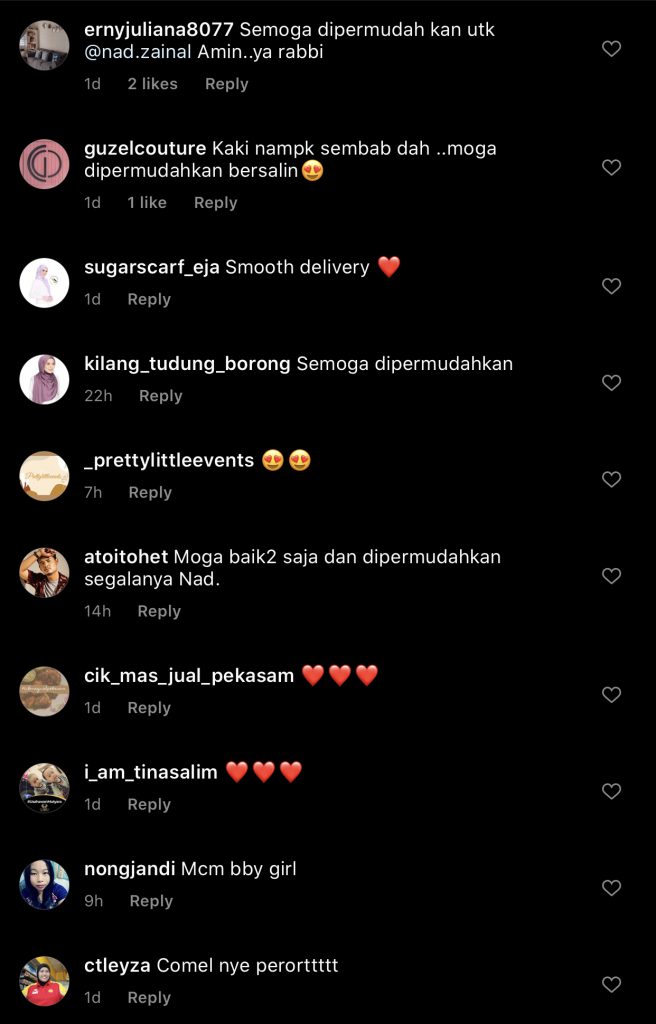Image resolution: width=656 pixels, height=1024 pixels.
Task: Like guzelcouture's comment
Action: click(611, 167)
